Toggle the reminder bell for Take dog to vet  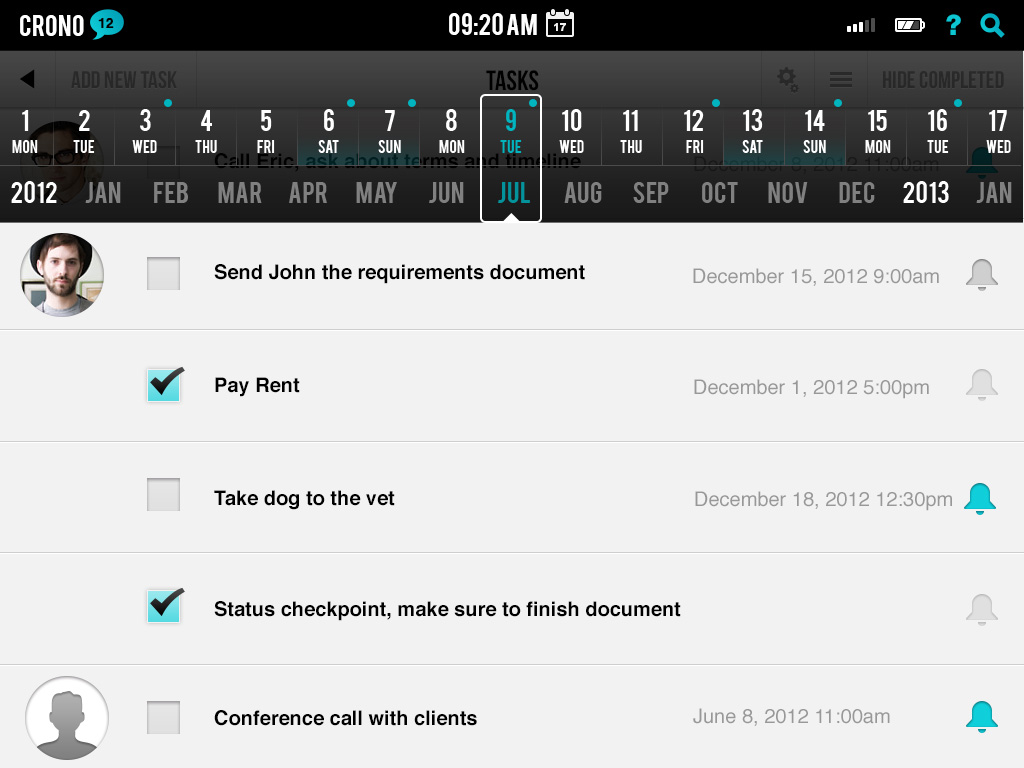pyautogui.click(x=980, y=498)
